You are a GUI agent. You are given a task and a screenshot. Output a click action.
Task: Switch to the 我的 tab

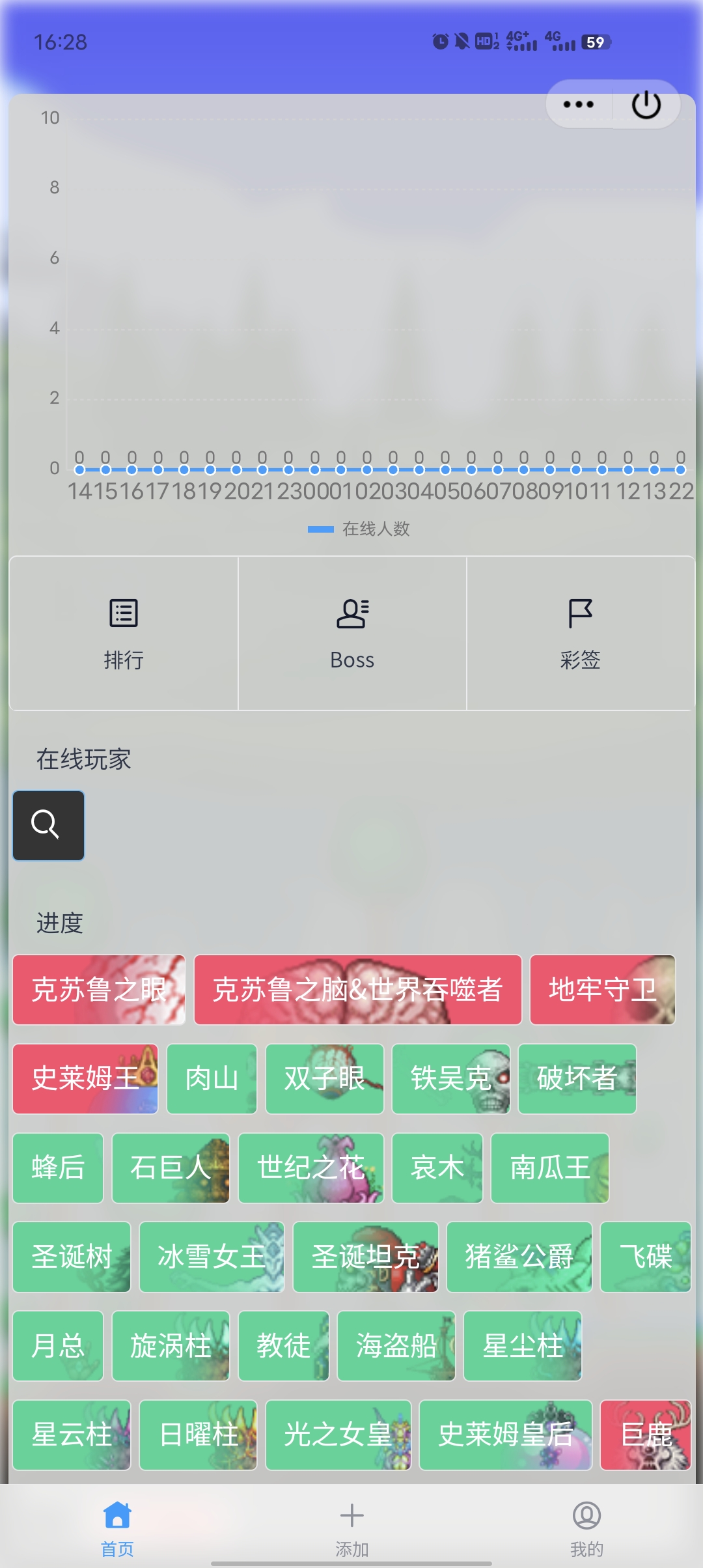(x=586, y=1527)
